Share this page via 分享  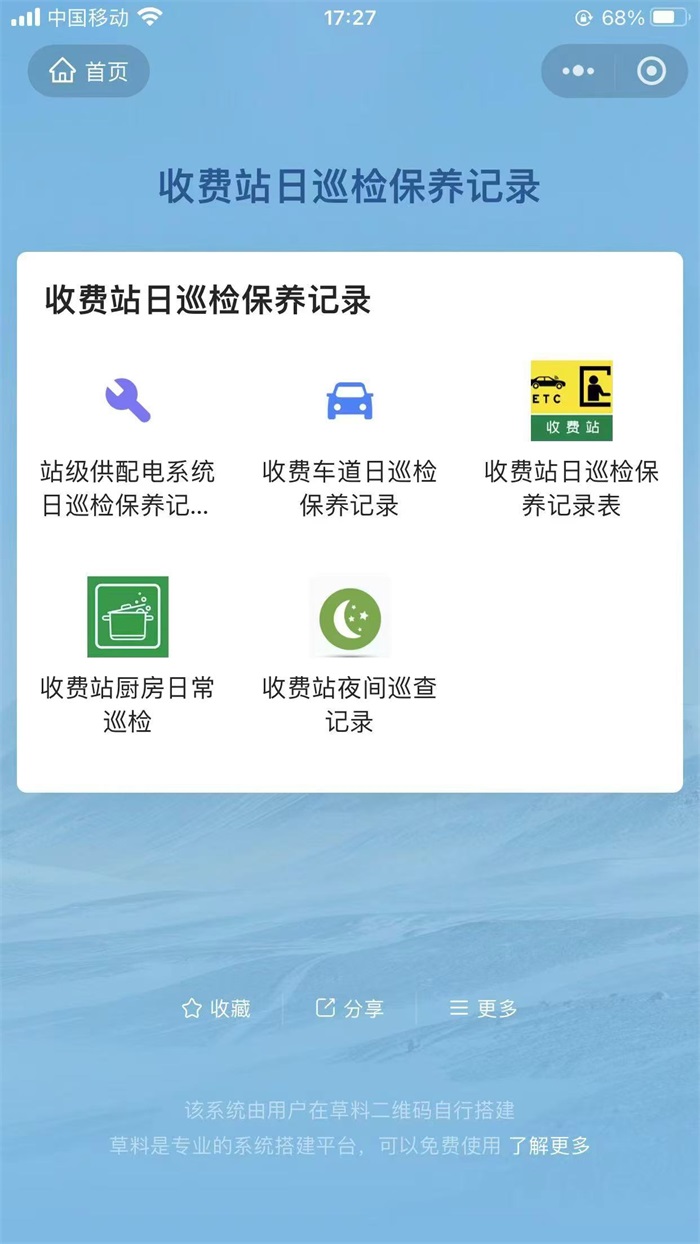click(x=349, y=1008)
